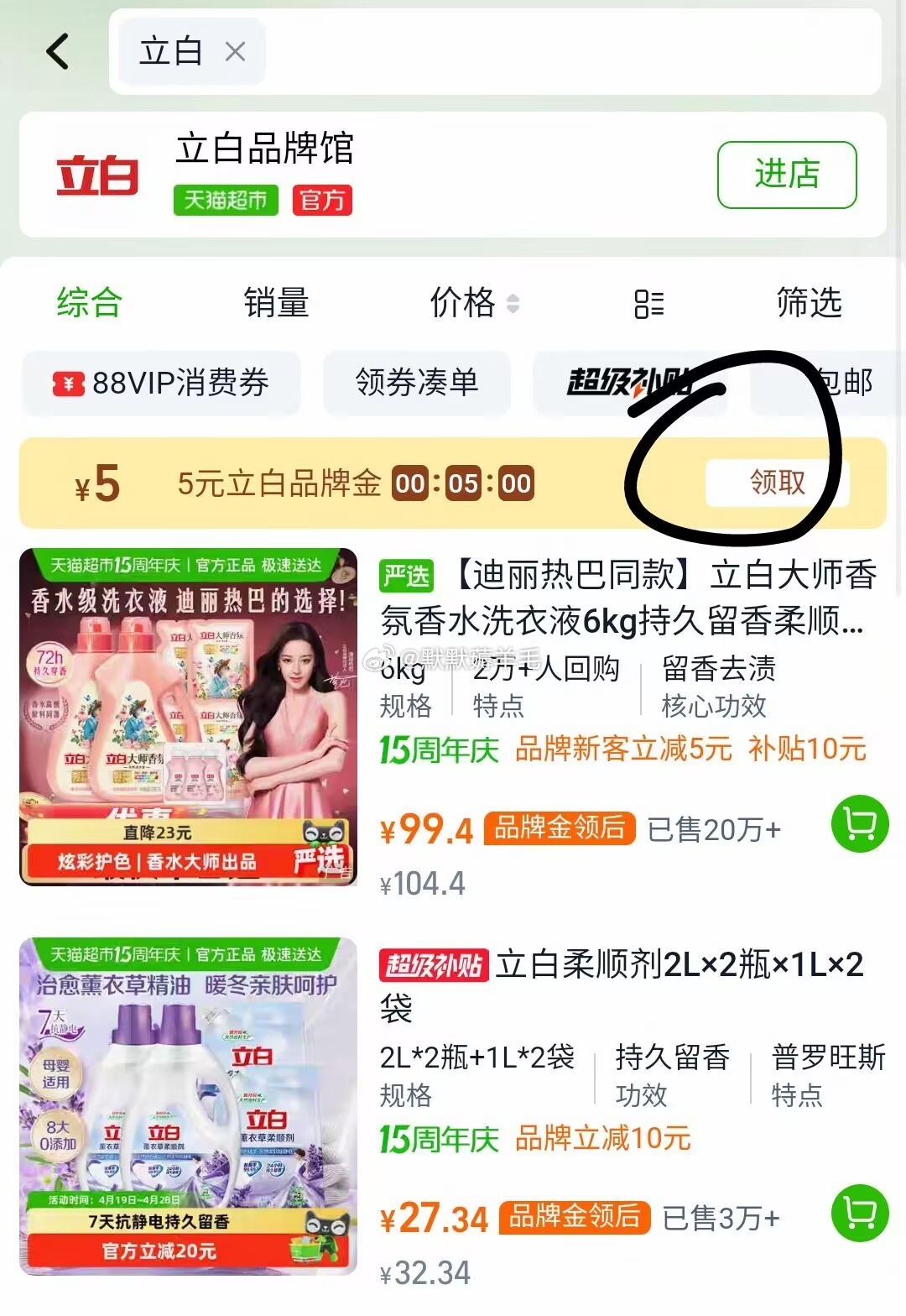Add the 6kg 洗衣液 to cart

tap(859, 824)
